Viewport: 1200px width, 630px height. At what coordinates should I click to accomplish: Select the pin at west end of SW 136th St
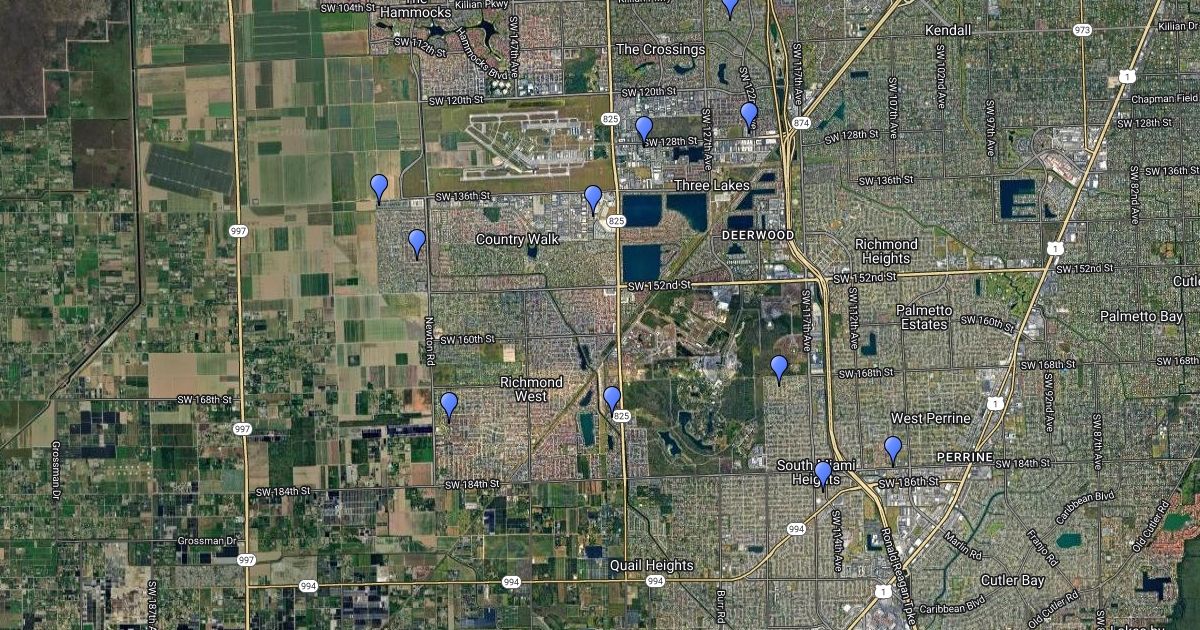pyautogui.click(x=379, y=188)
